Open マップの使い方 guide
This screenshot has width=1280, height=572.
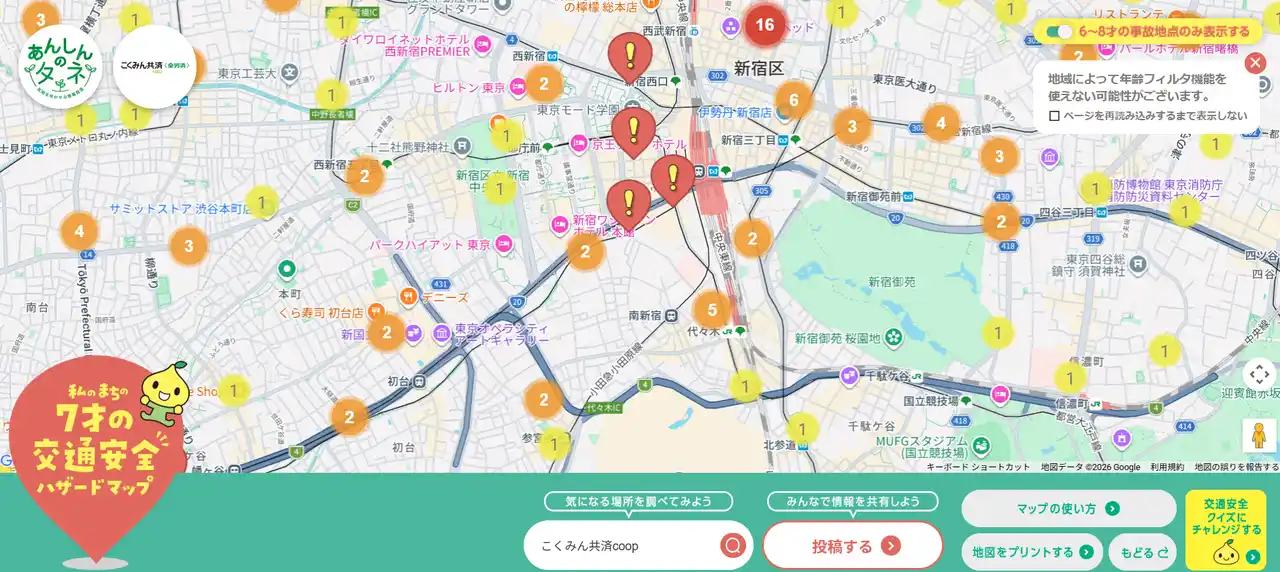pos(1068,509)
